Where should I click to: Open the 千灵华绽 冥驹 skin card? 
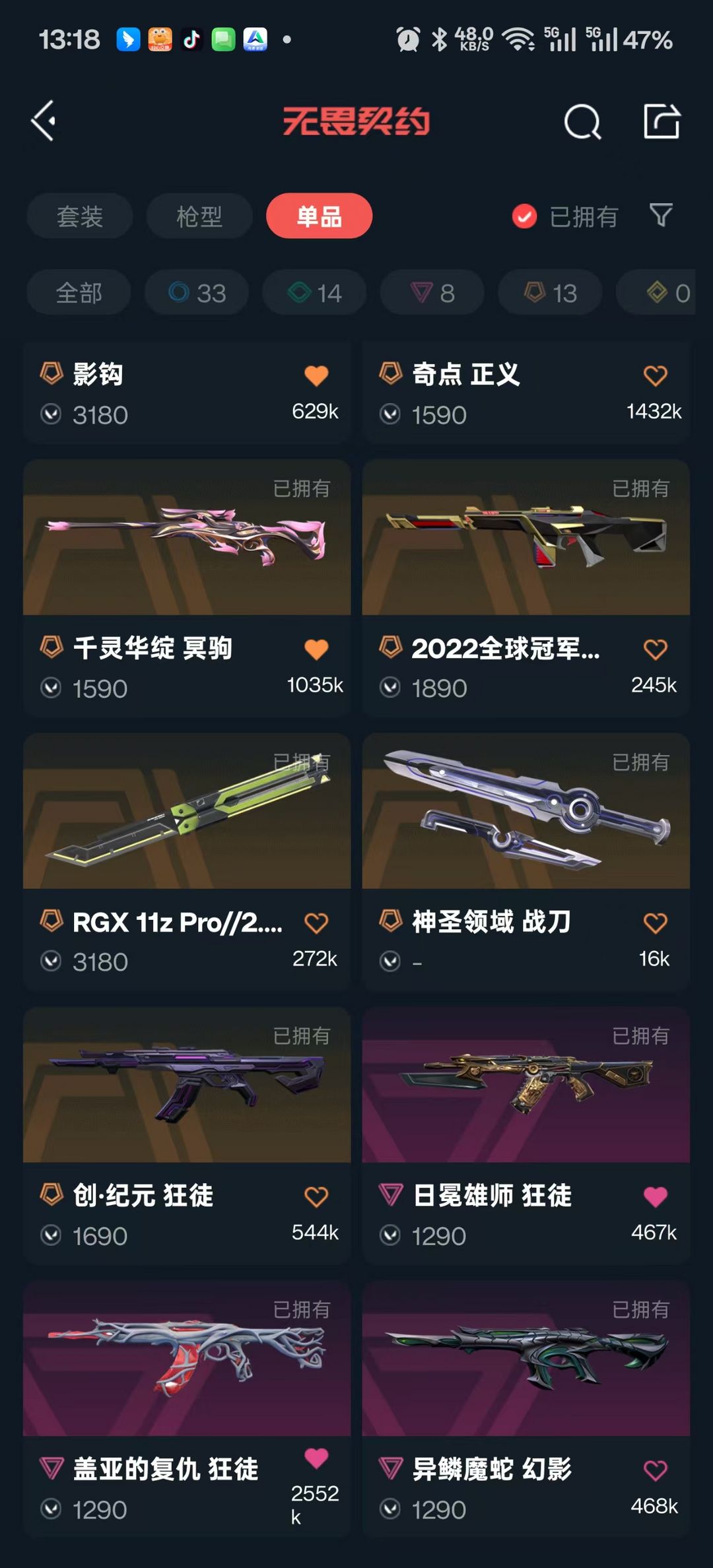pos(187,538)
